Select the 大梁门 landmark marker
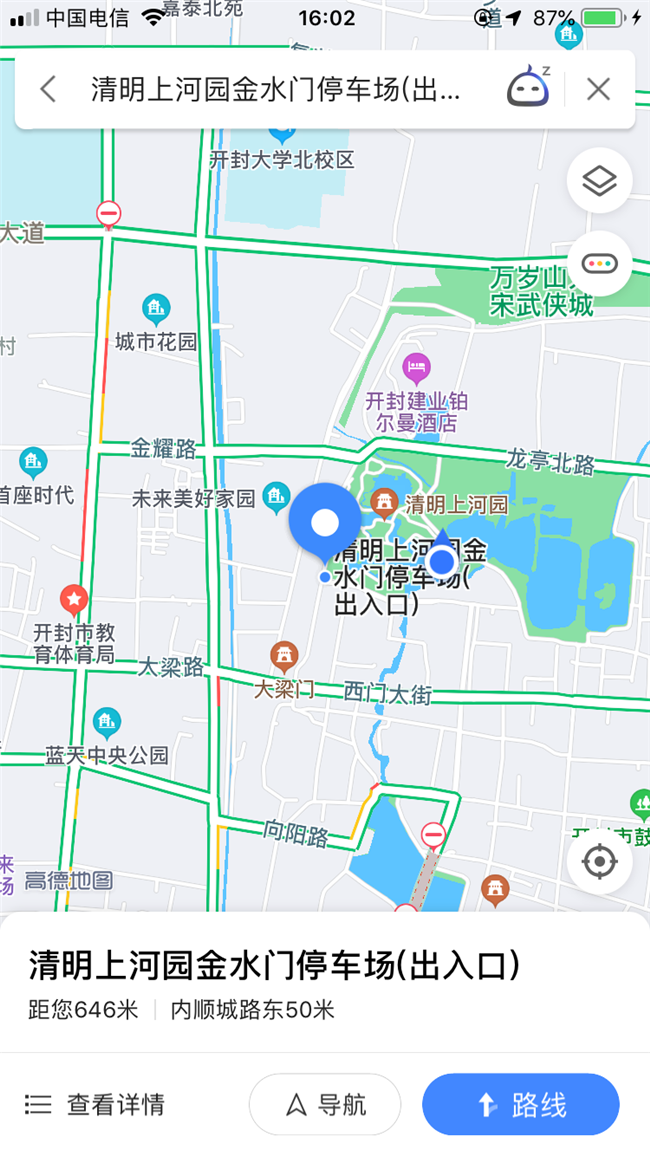This screenshot has width=650, height=1156. (284, 656)
